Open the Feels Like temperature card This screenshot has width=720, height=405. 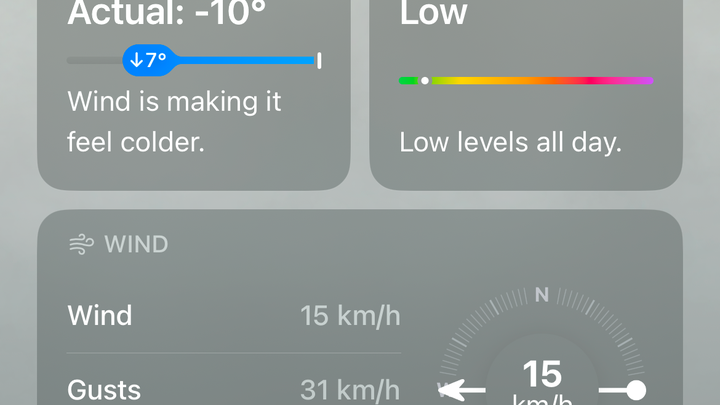pos(193,100)
